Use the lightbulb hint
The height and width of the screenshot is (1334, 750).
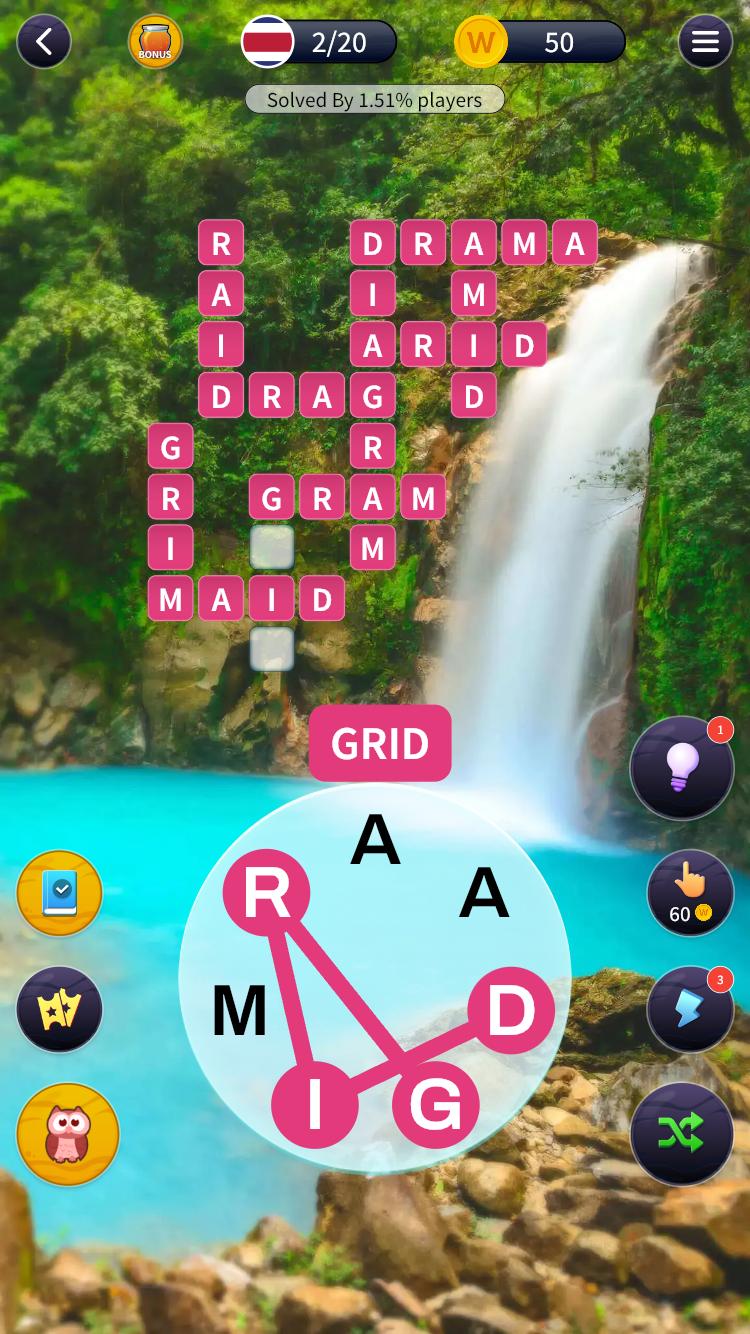(682, 768)
